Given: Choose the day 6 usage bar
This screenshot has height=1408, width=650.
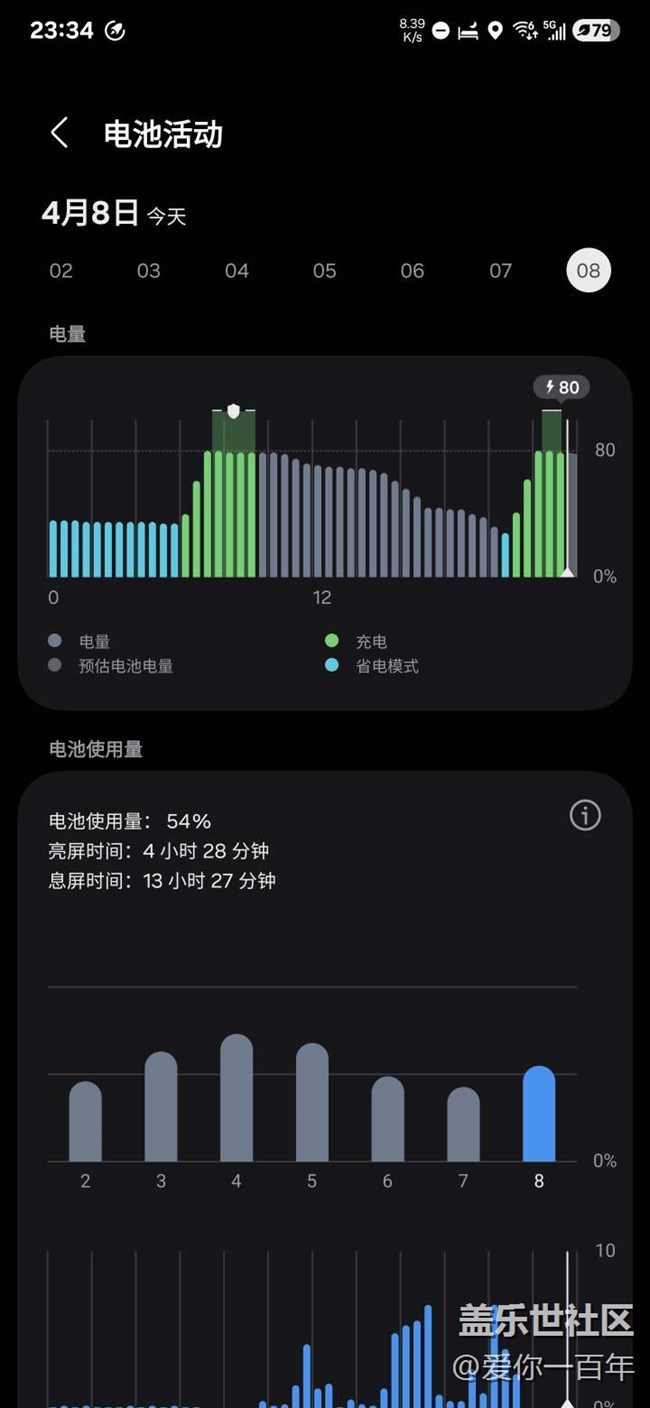Looking at the screenshot, I should tap(387, 1119).
